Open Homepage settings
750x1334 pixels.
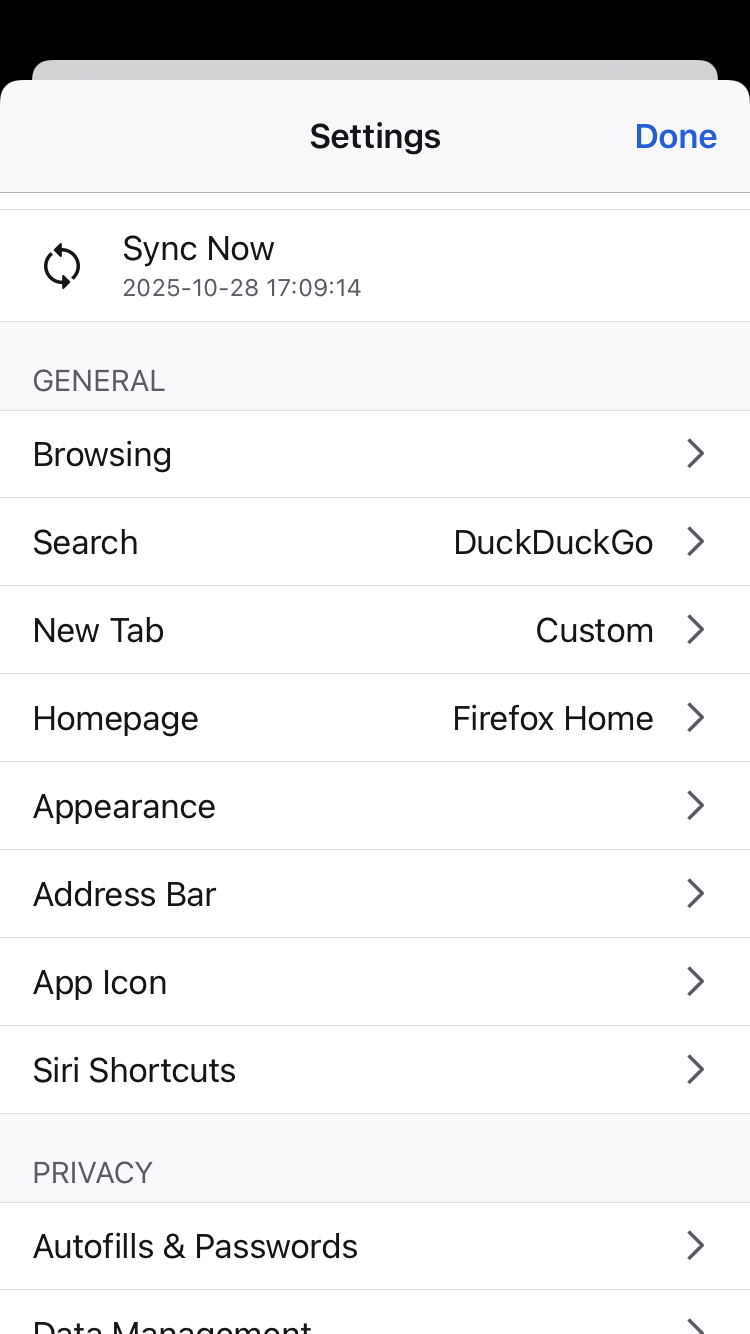[x=375, y=718]
